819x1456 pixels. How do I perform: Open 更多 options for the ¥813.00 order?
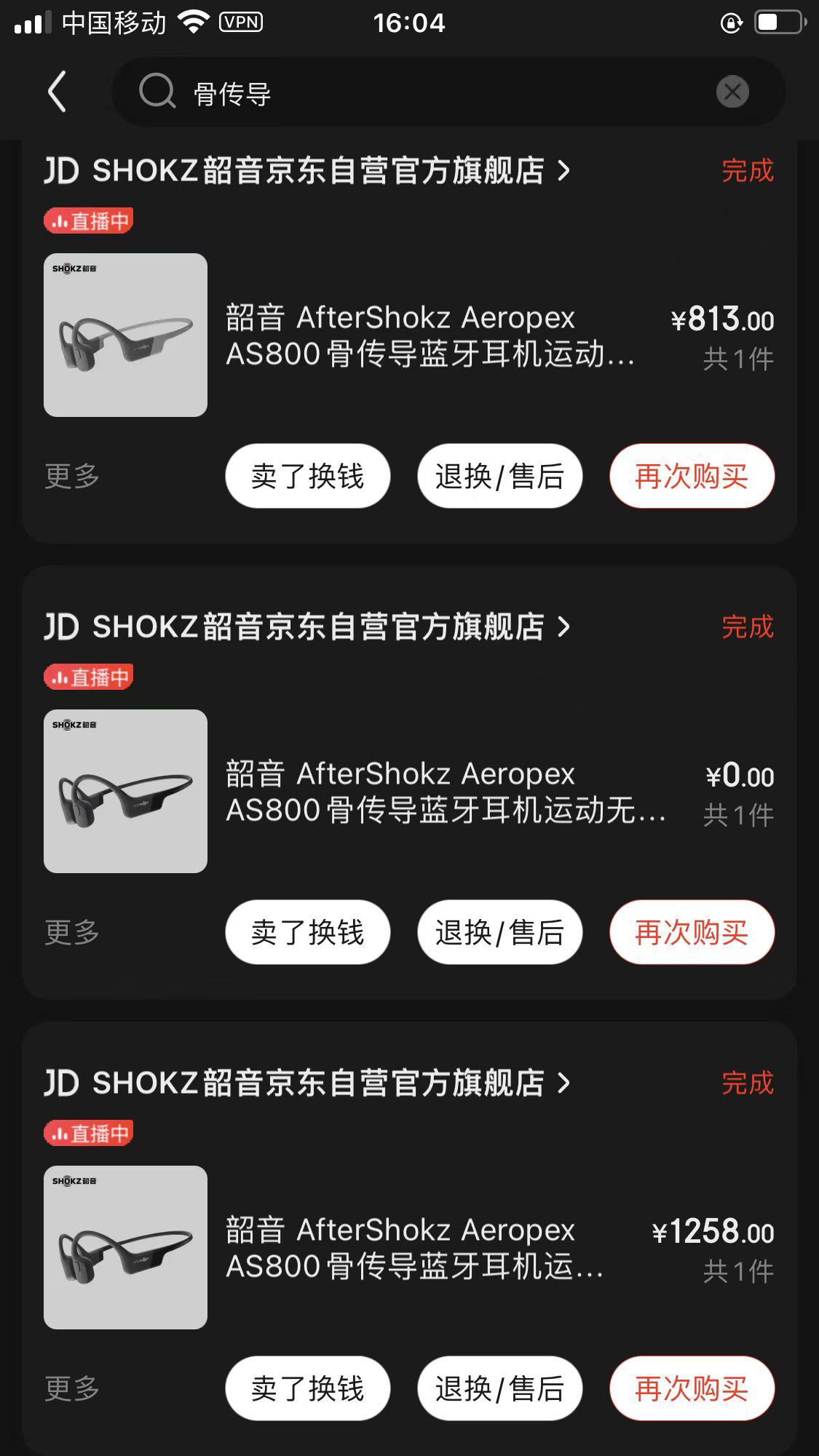tap(72, 477)
